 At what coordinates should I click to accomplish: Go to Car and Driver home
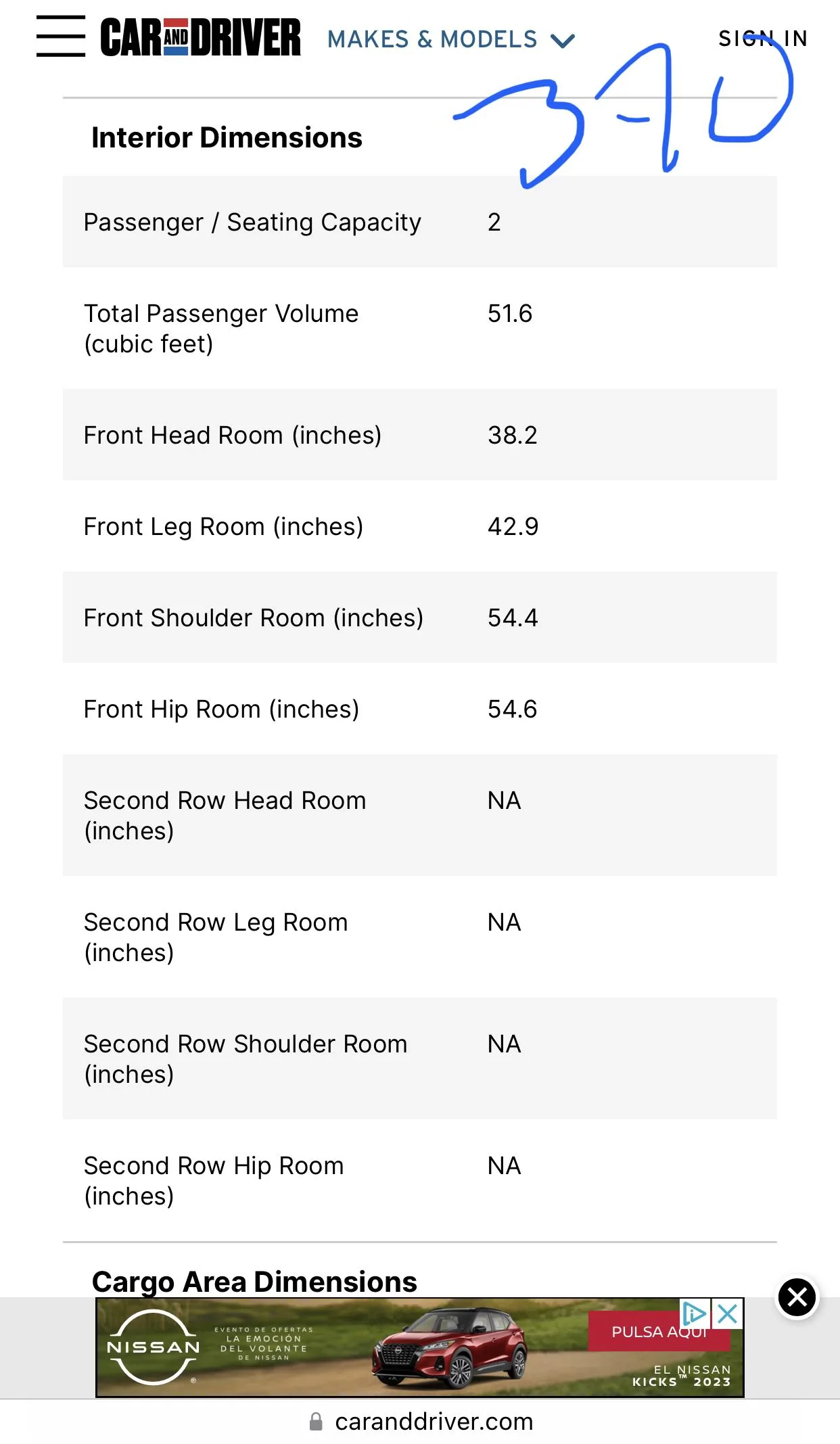200,38
